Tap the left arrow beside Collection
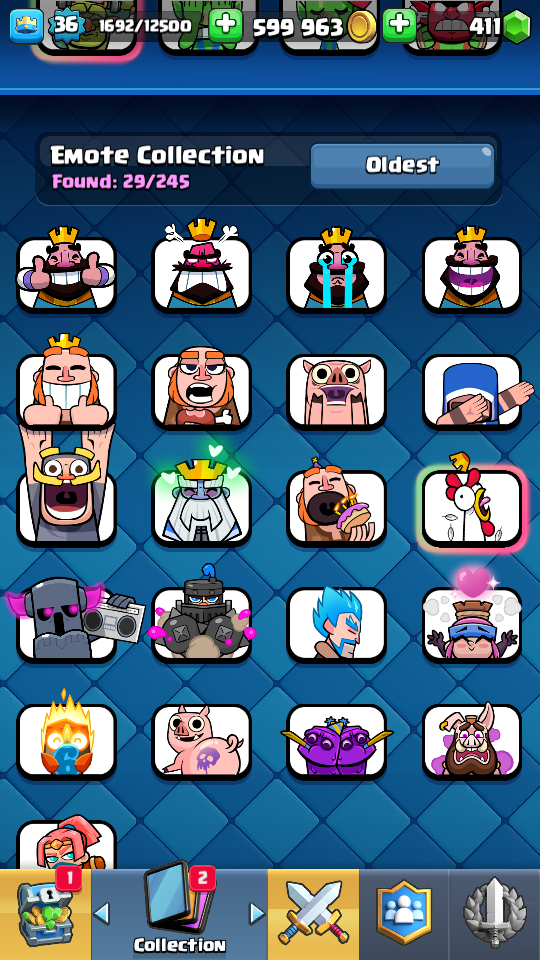Viewport: 540px width, 960px height. 102,914
